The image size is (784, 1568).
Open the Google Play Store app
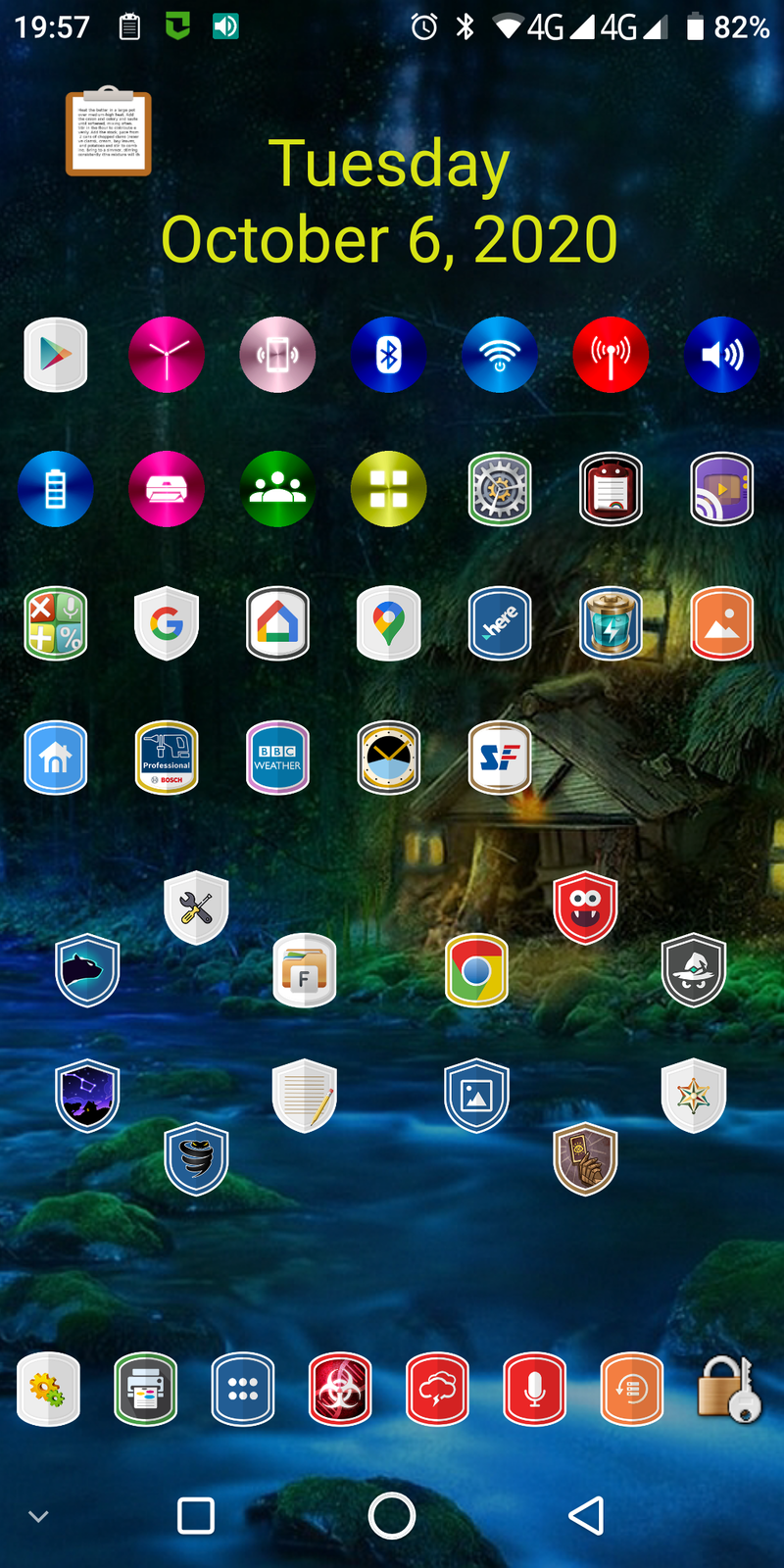(56, 355)
